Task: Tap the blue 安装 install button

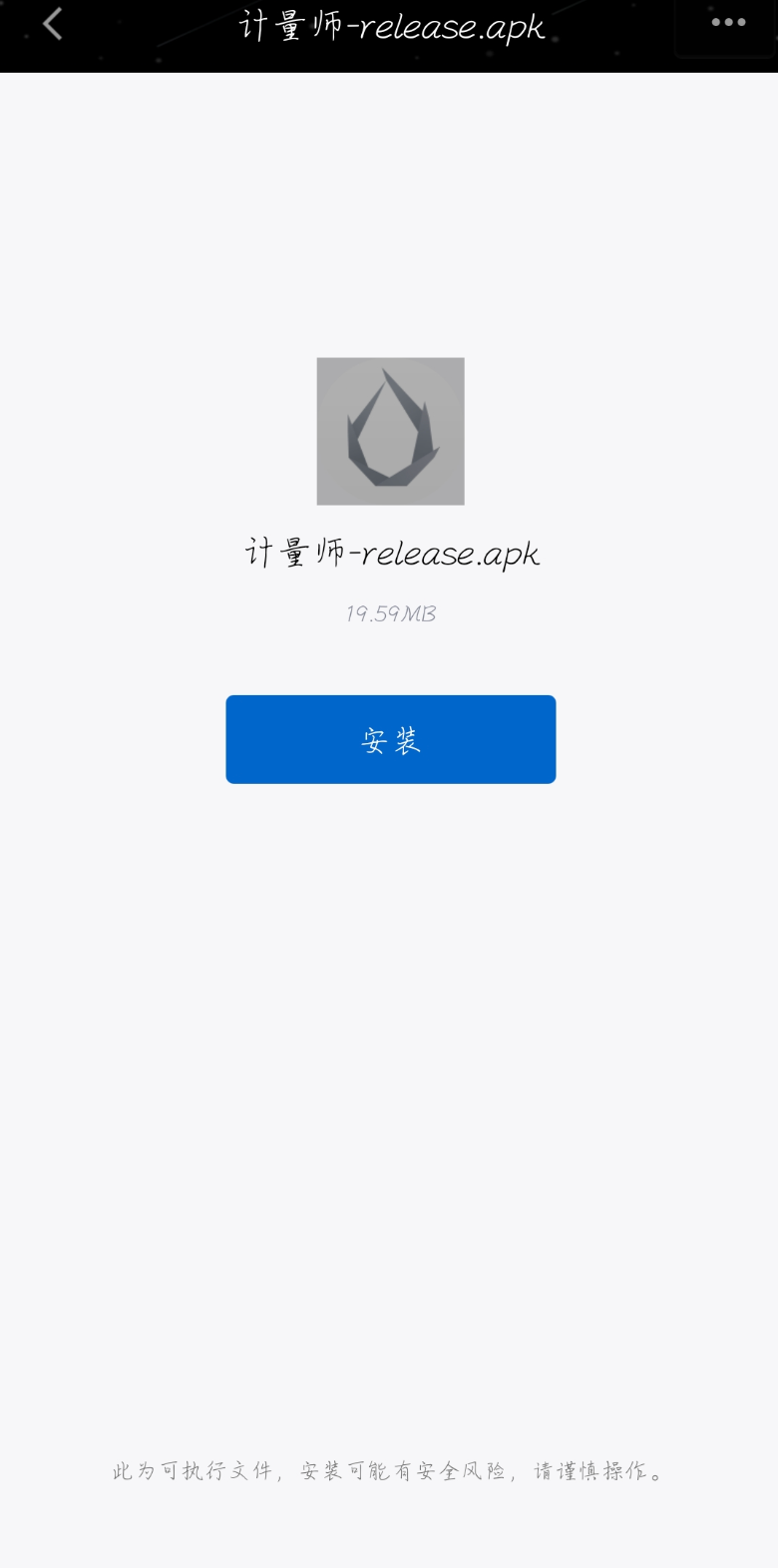Action: point(390,739)
